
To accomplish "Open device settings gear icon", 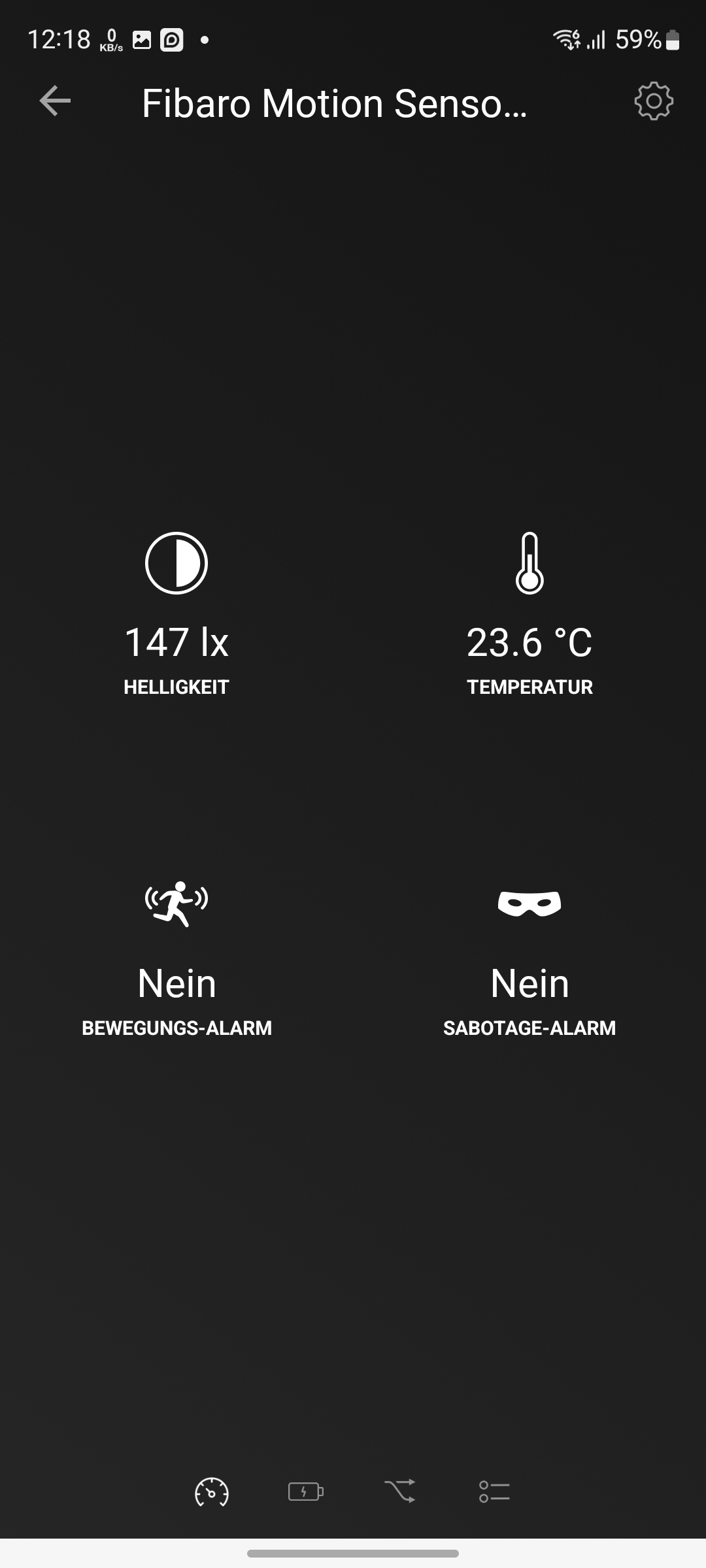I will [653, 101].
